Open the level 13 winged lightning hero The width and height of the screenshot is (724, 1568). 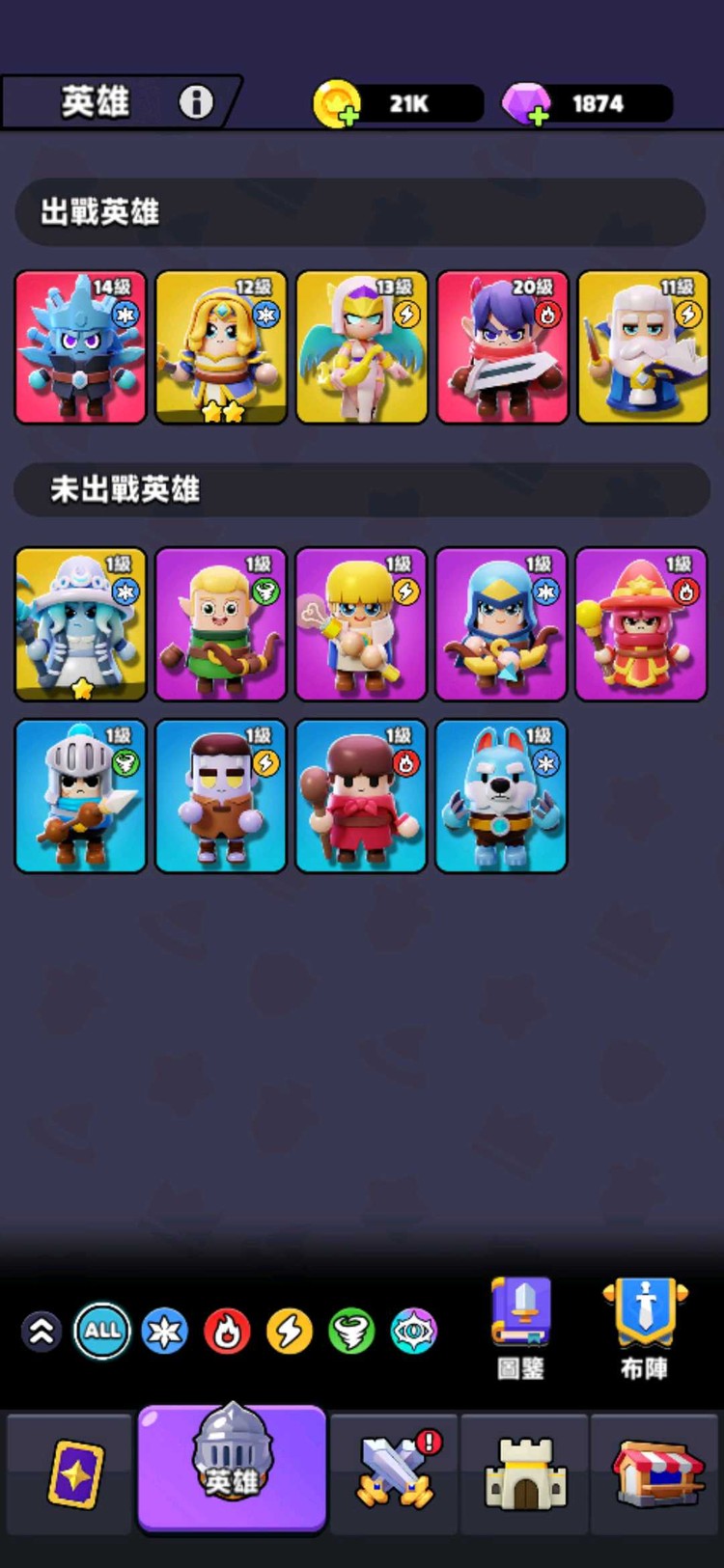click(x=362, y=347)
